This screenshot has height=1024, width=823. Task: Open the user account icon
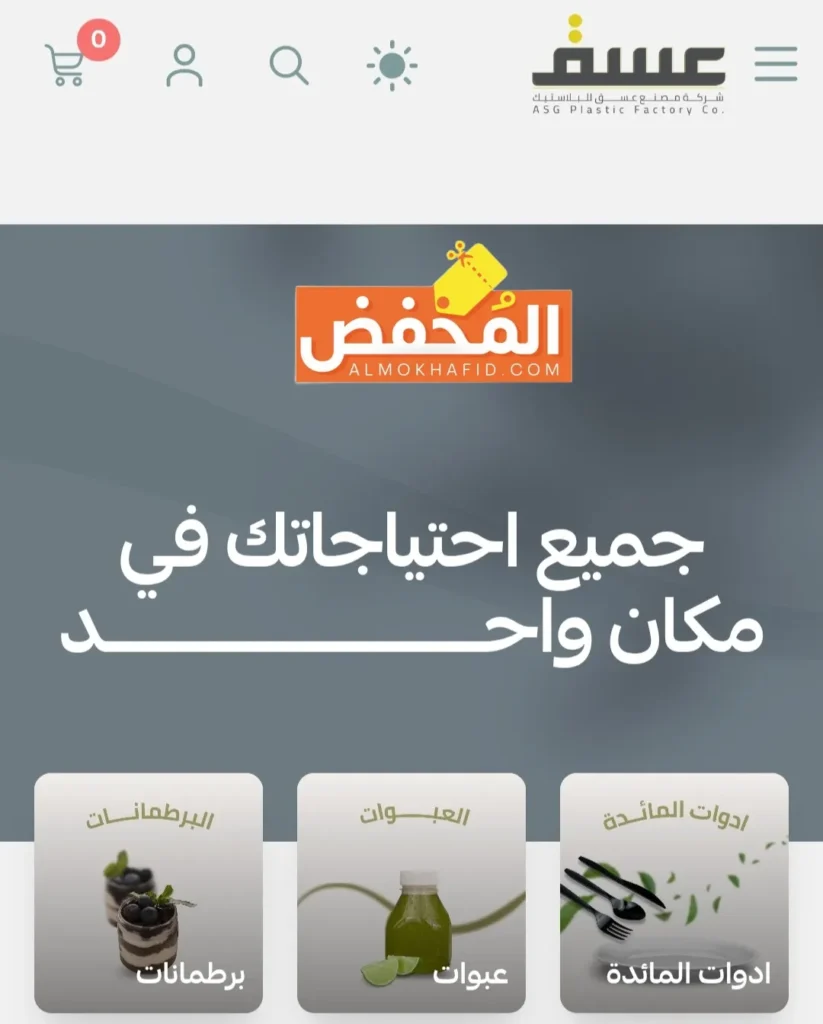(x=184, y=65)
